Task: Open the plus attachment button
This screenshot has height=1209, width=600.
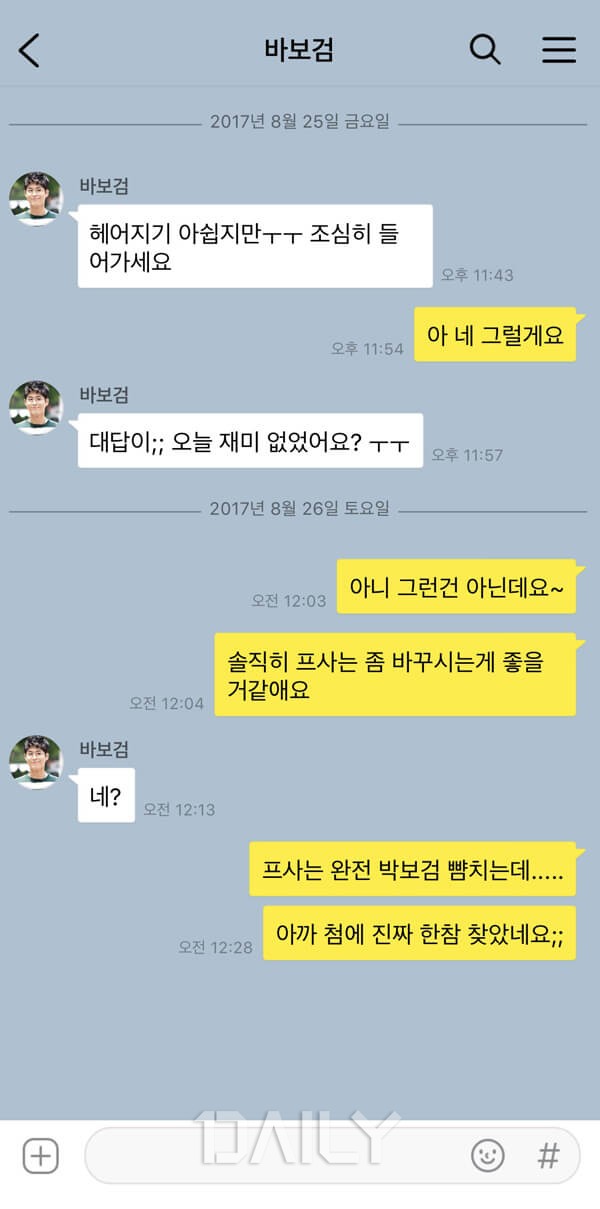Action: point(40,1157)
